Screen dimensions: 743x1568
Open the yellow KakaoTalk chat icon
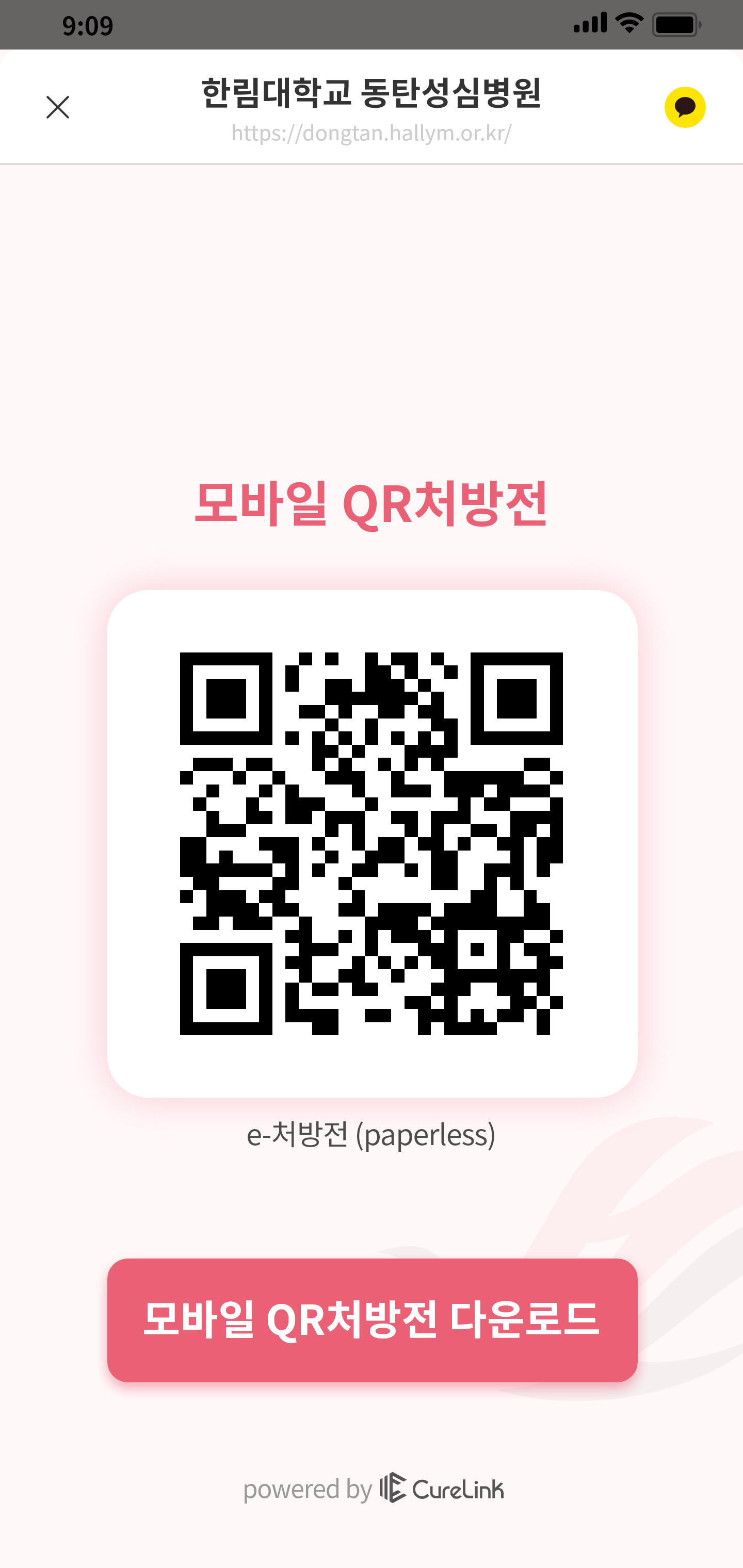pos(685,107)
